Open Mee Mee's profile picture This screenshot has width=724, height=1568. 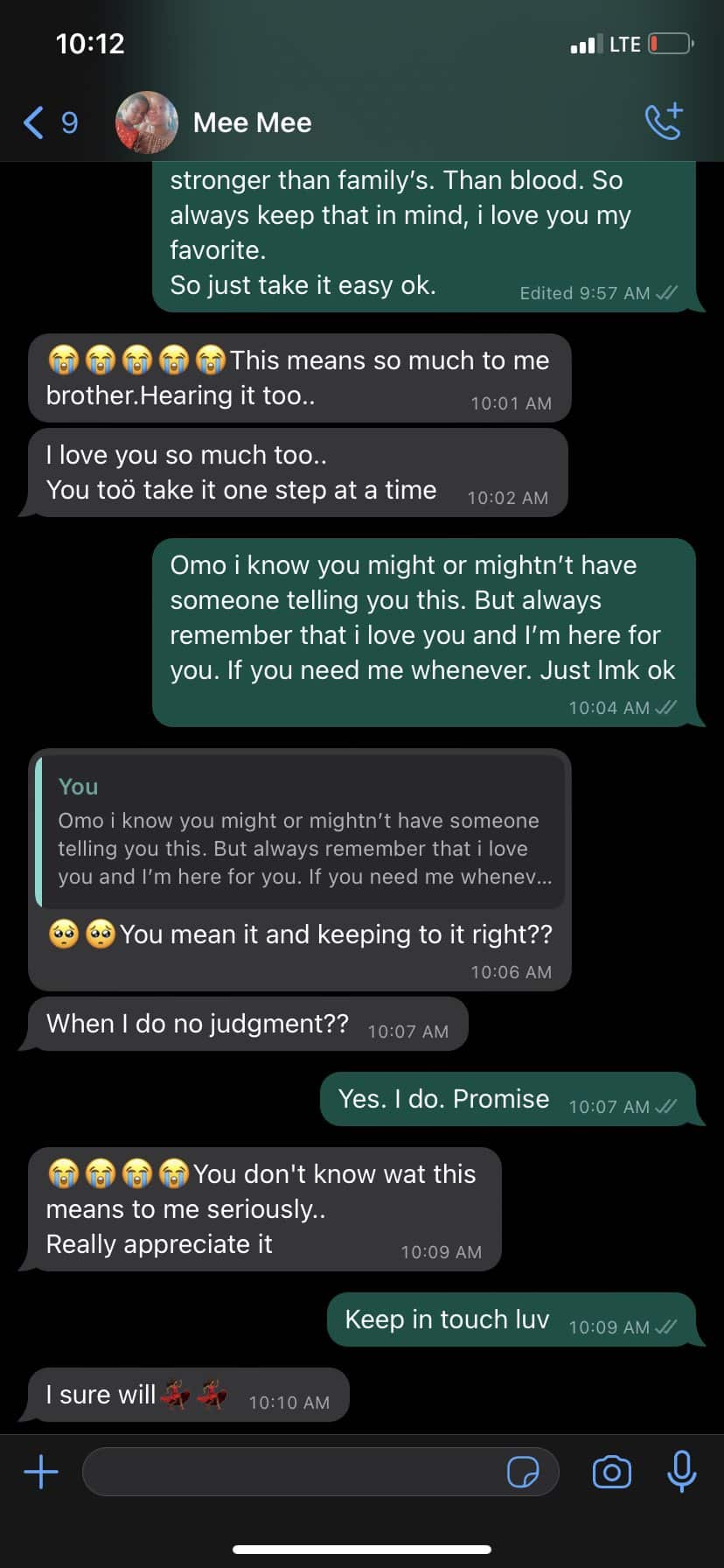coord(147,122)
